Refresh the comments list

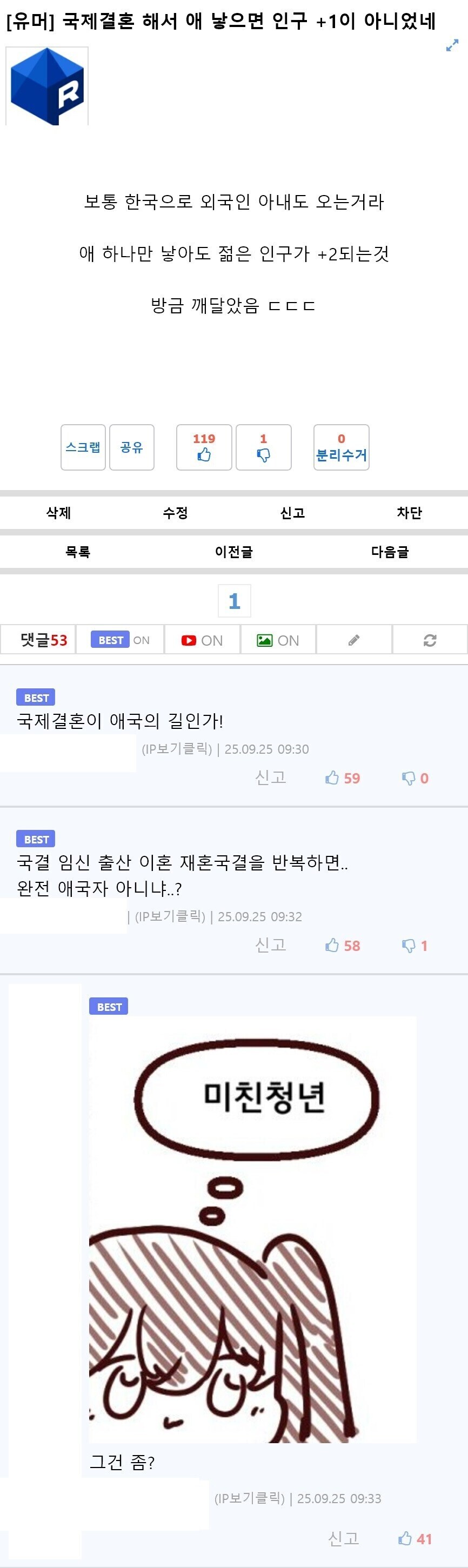[x=430, y=640]
